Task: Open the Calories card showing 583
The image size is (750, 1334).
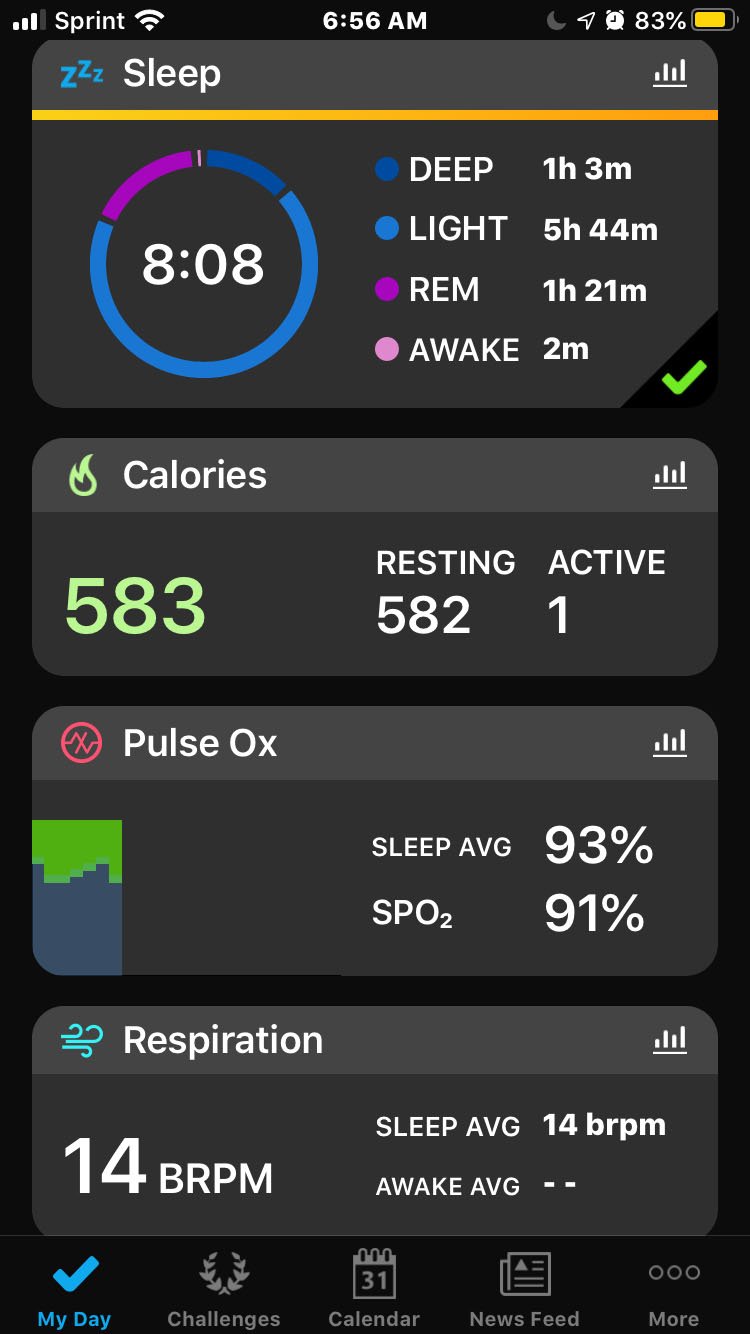Action: pyautogui.click(x=374, y=595)
